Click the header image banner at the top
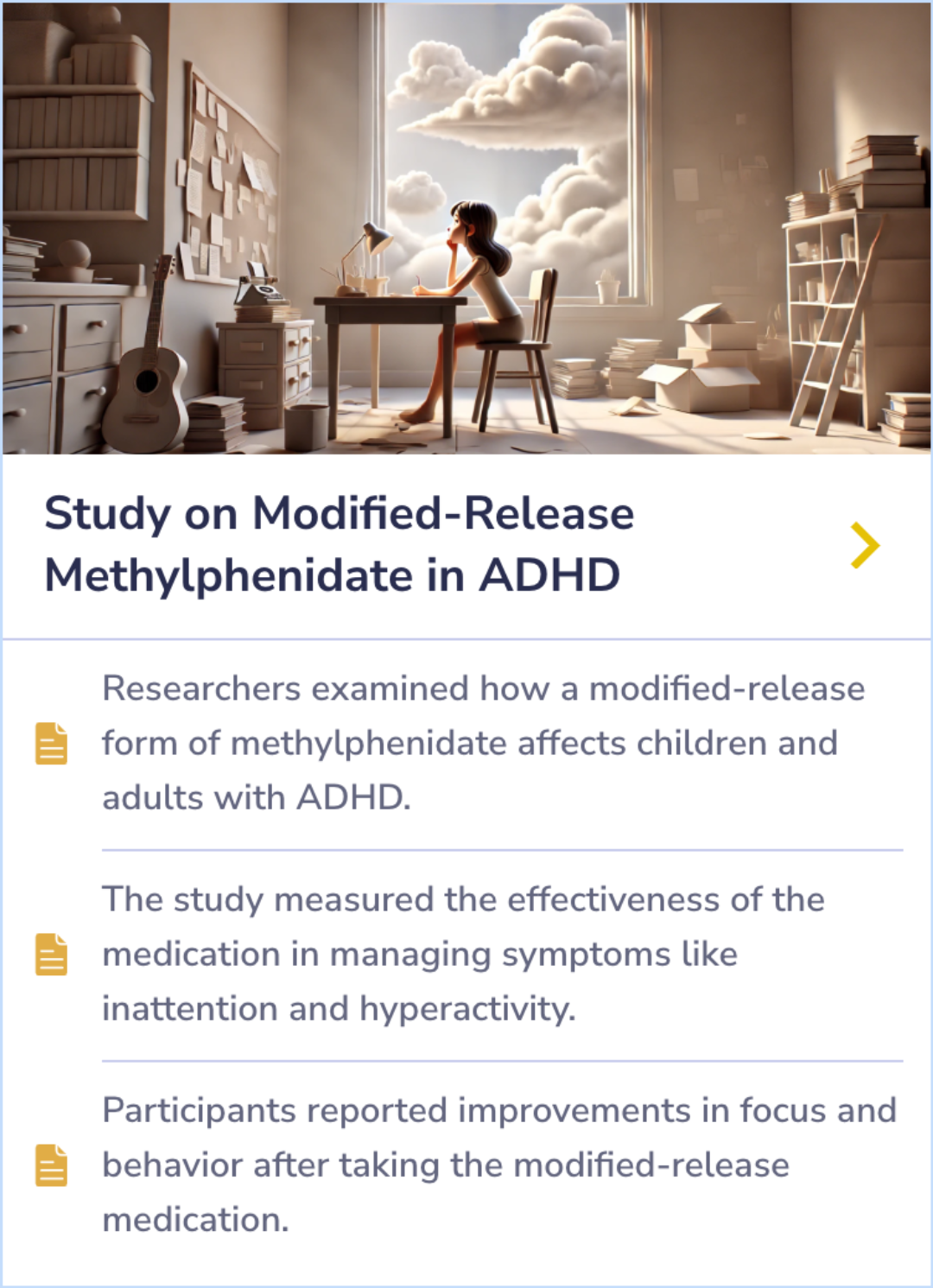 pos(466,229)
